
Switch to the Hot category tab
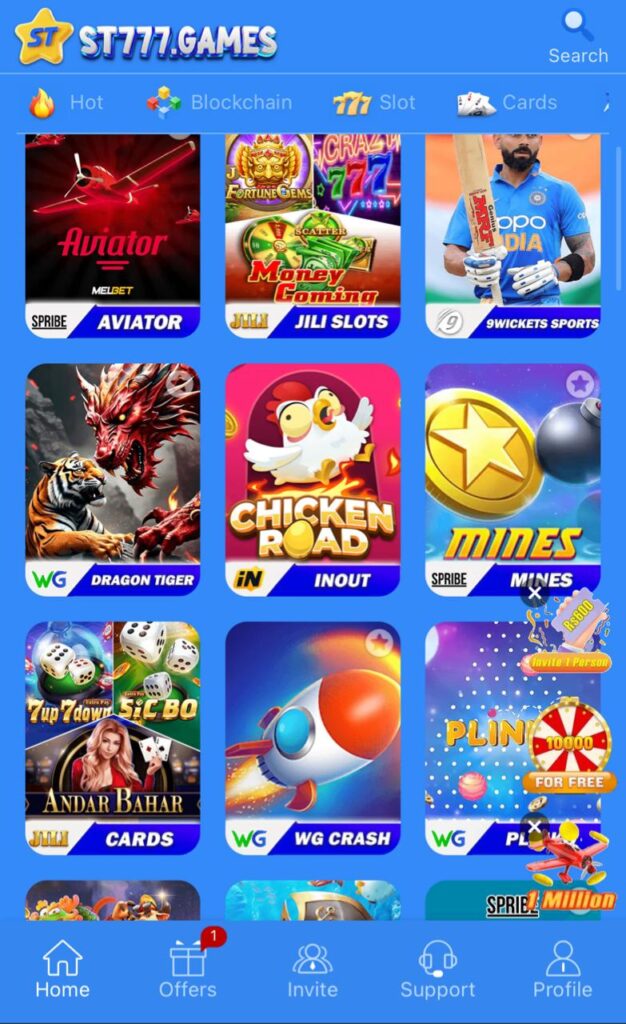pyautogui.click(x=67, y=102)
